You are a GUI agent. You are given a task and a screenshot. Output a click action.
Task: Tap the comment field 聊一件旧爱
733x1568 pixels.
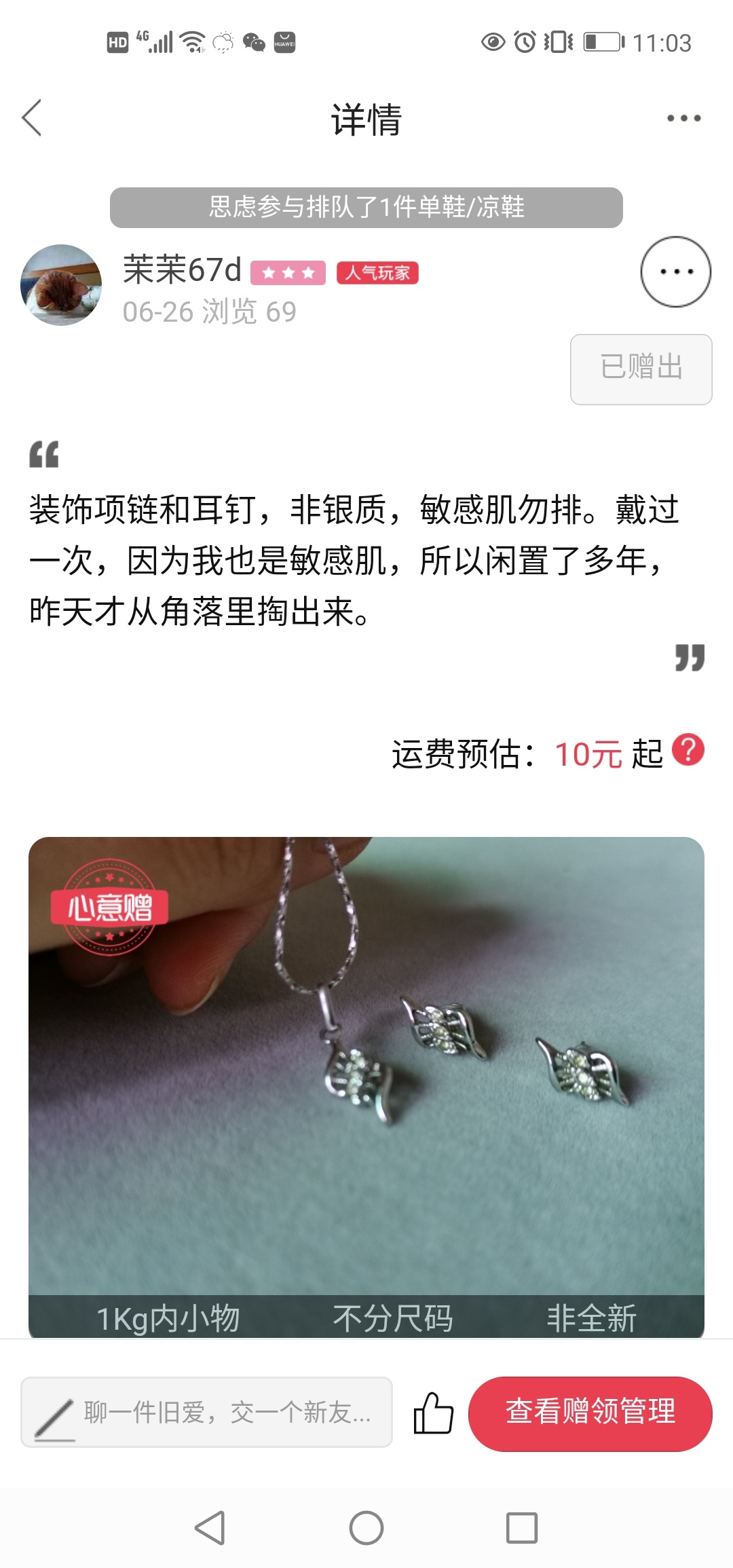tap(207, 1412)
